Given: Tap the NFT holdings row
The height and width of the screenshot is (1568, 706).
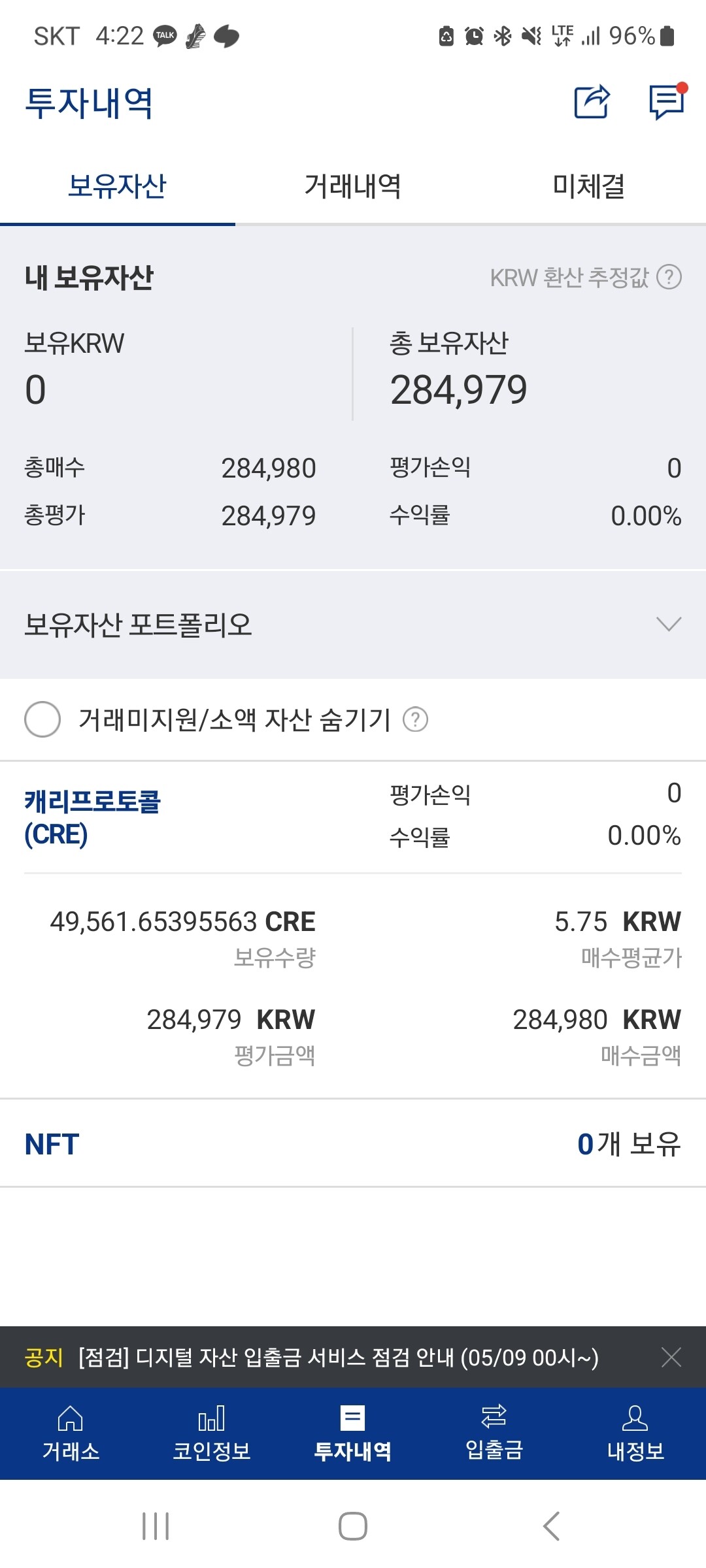Looking at the screenshot, I should (x=353, y=1143).
